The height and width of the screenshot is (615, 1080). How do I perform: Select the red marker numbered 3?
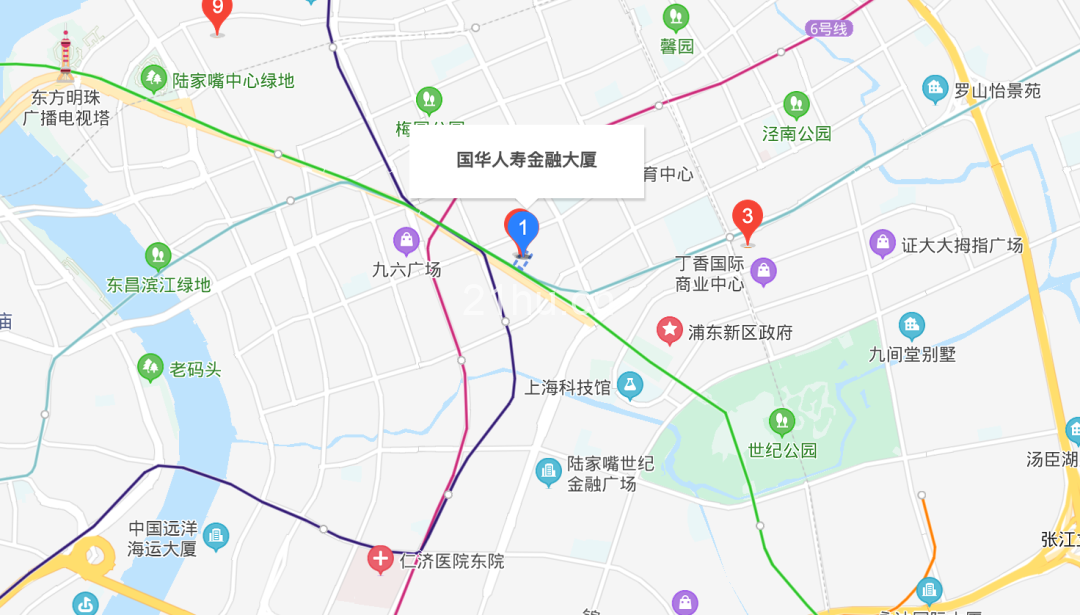coord(747,217)
